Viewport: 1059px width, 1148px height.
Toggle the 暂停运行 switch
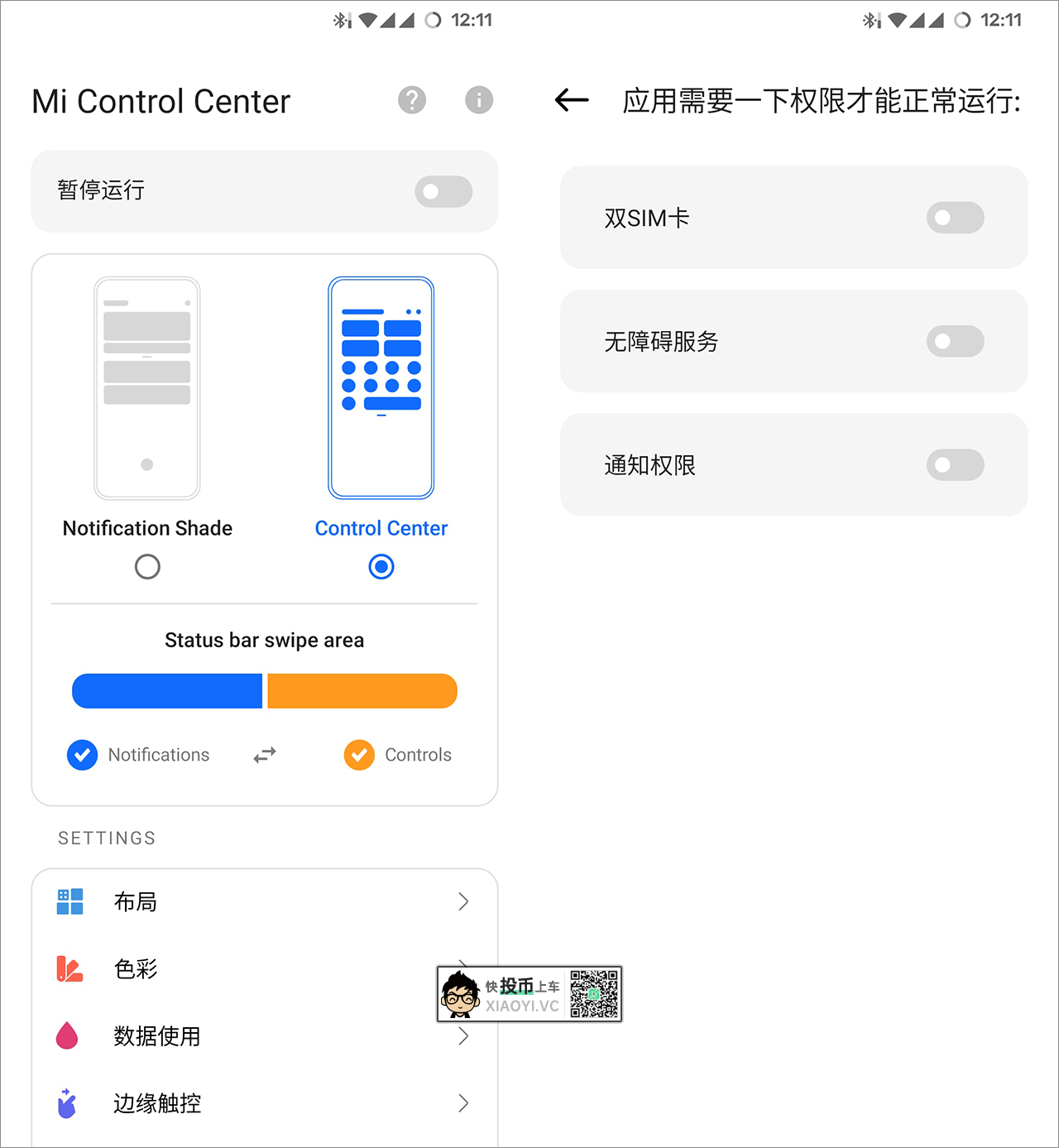(443, 191)
